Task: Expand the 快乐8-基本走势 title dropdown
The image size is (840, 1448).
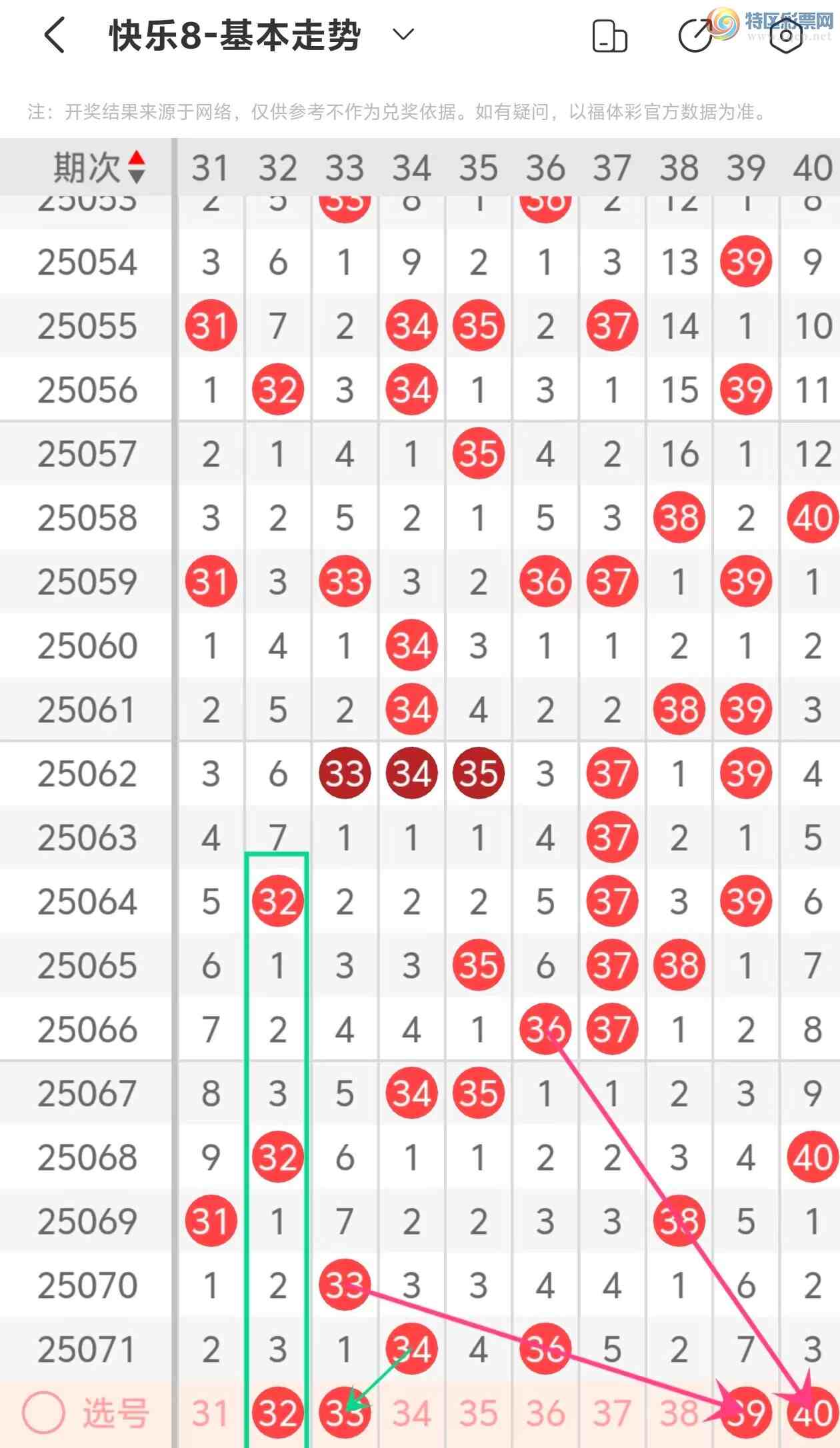Action: click(403, 34)
